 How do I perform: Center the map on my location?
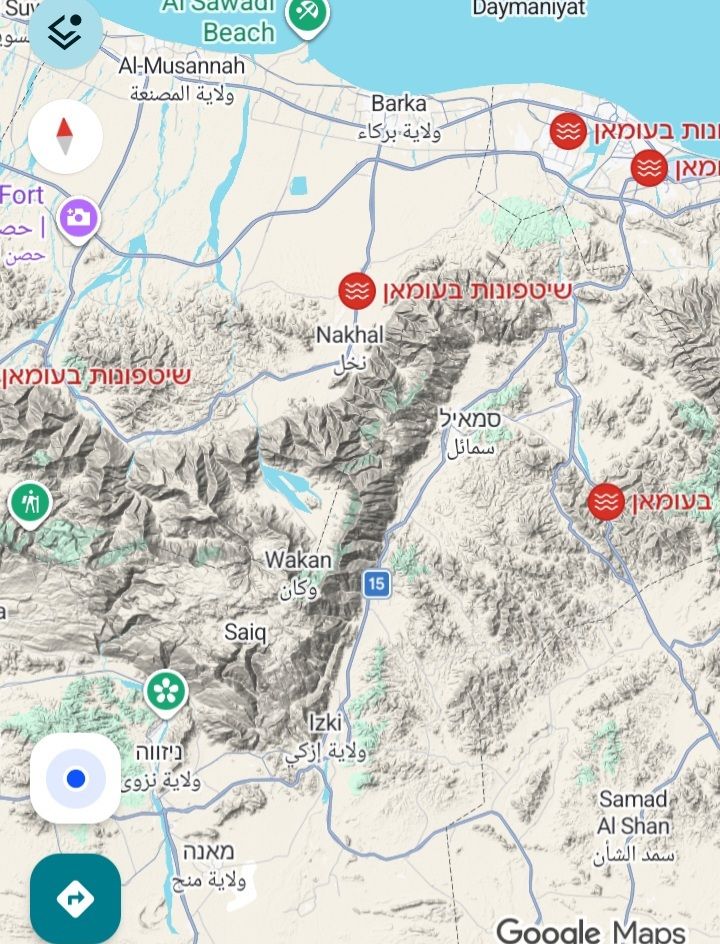[x=75, y=779]
